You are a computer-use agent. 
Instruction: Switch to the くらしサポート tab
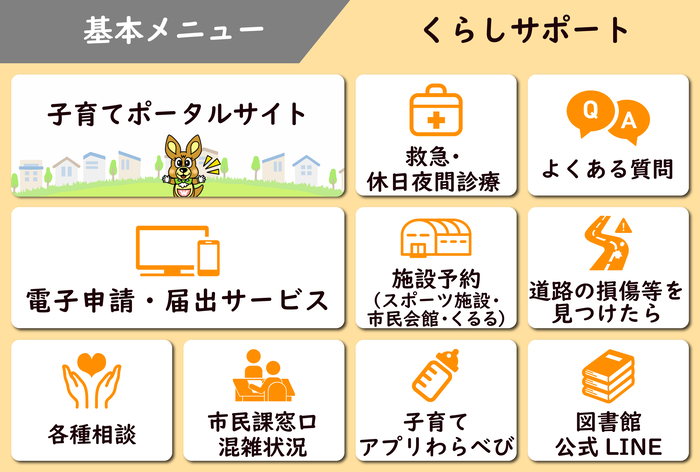[525, 31]
